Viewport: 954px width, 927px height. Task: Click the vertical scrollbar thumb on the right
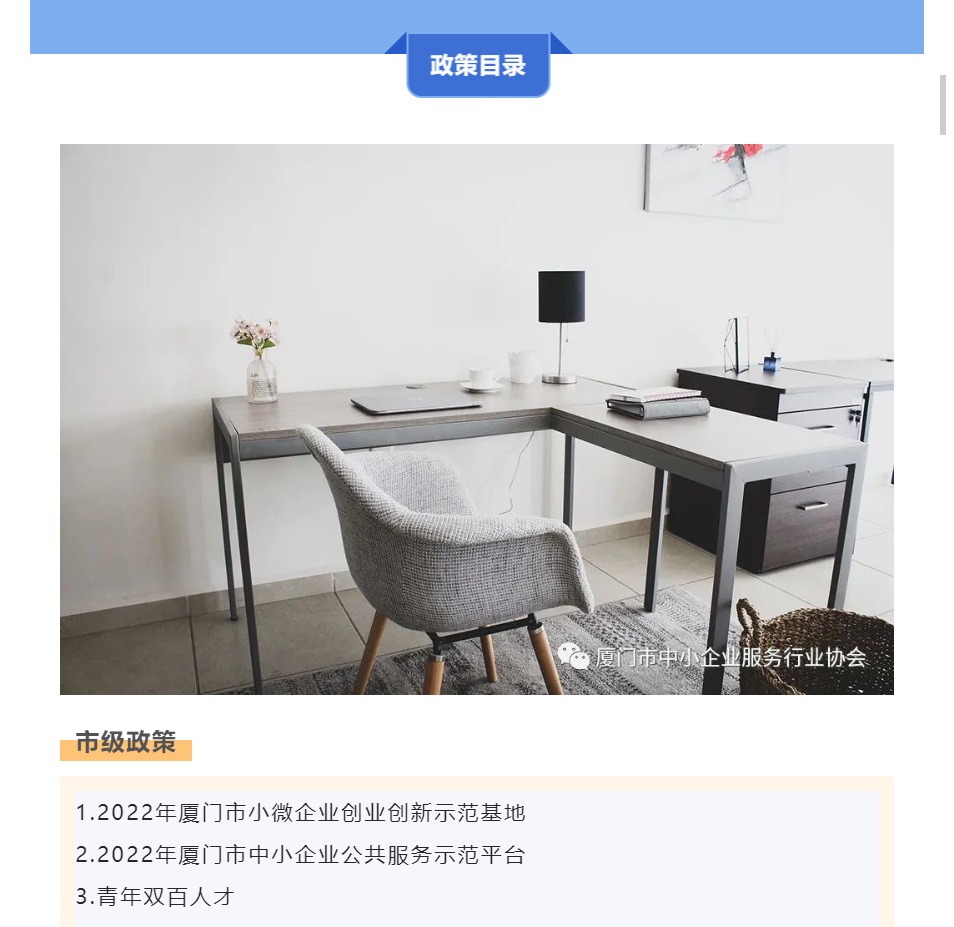point(942,105)
